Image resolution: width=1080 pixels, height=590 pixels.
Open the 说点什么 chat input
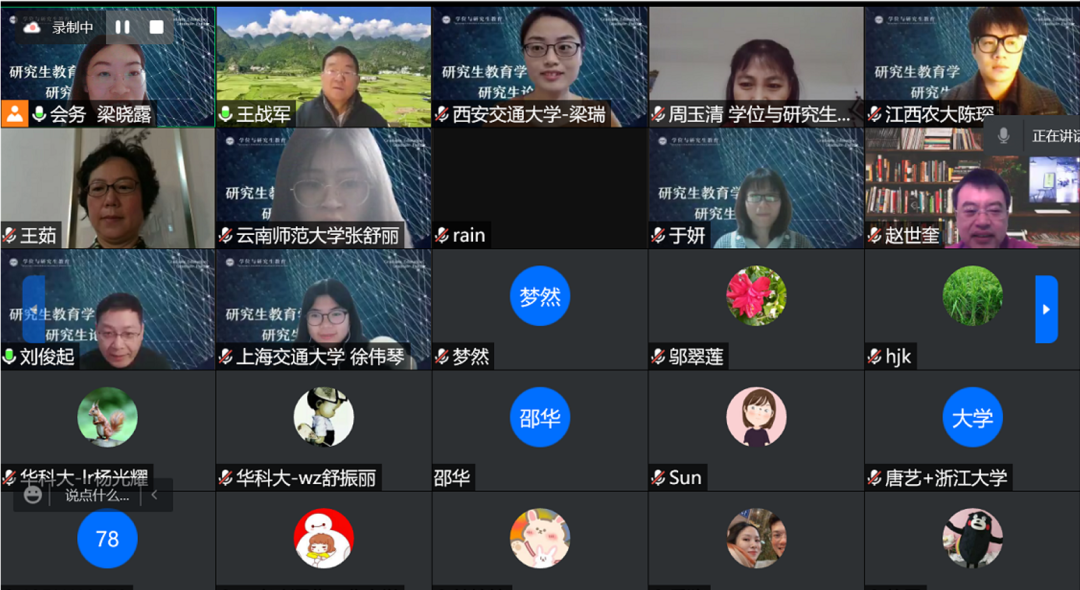pos(97,495)
